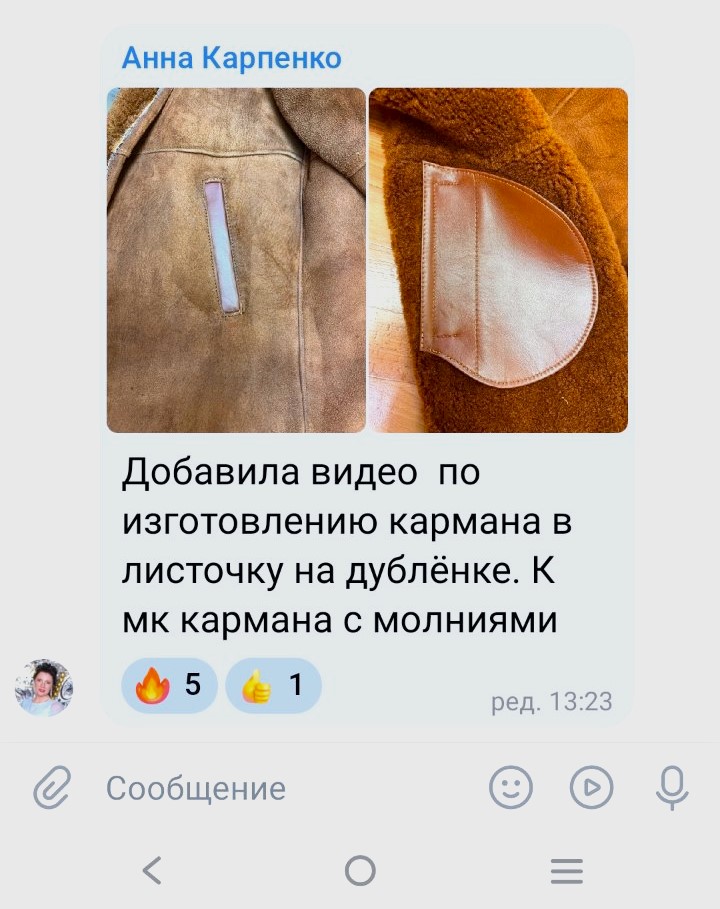
Task: Go back using the system back button
Action: point(152,871)
